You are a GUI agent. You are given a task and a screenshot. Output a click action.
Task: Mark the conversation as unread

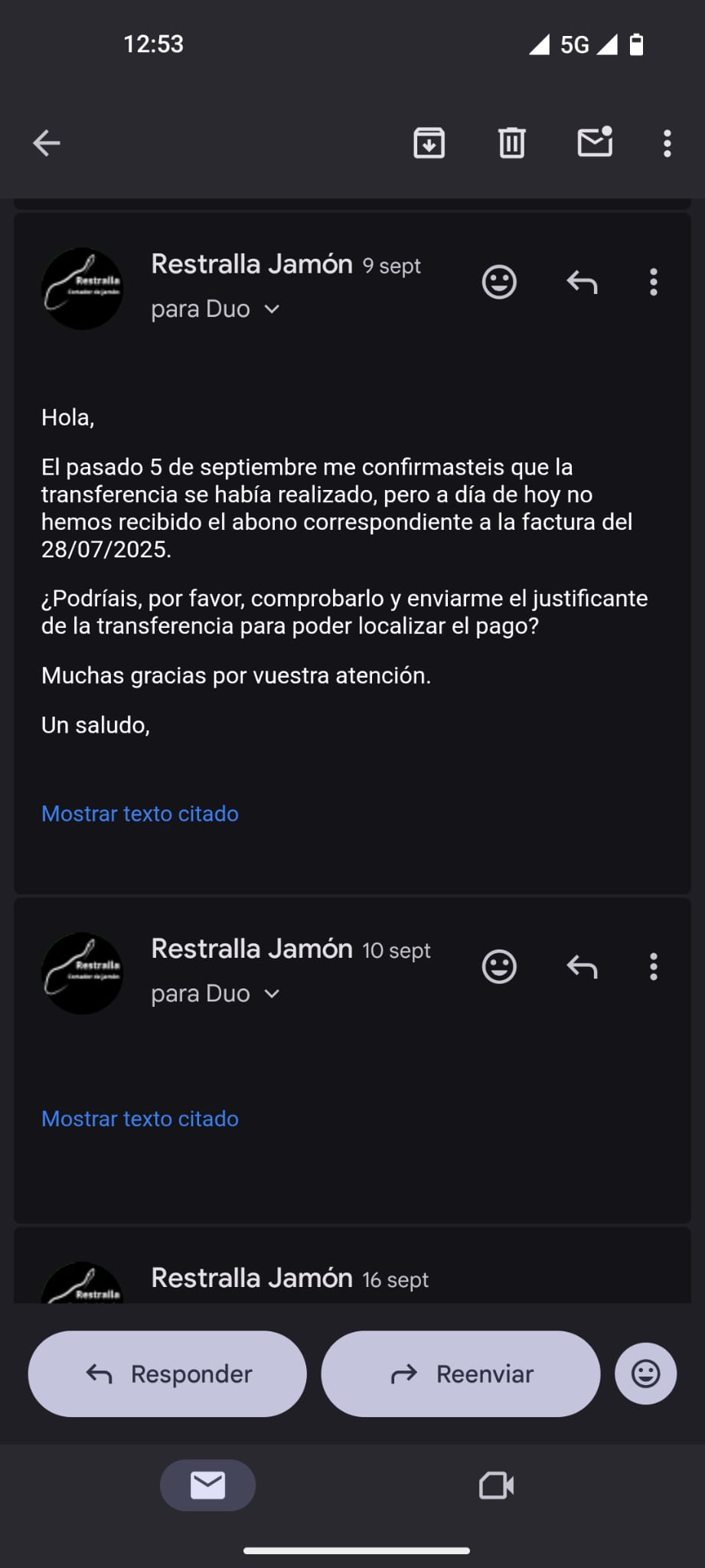595,142
